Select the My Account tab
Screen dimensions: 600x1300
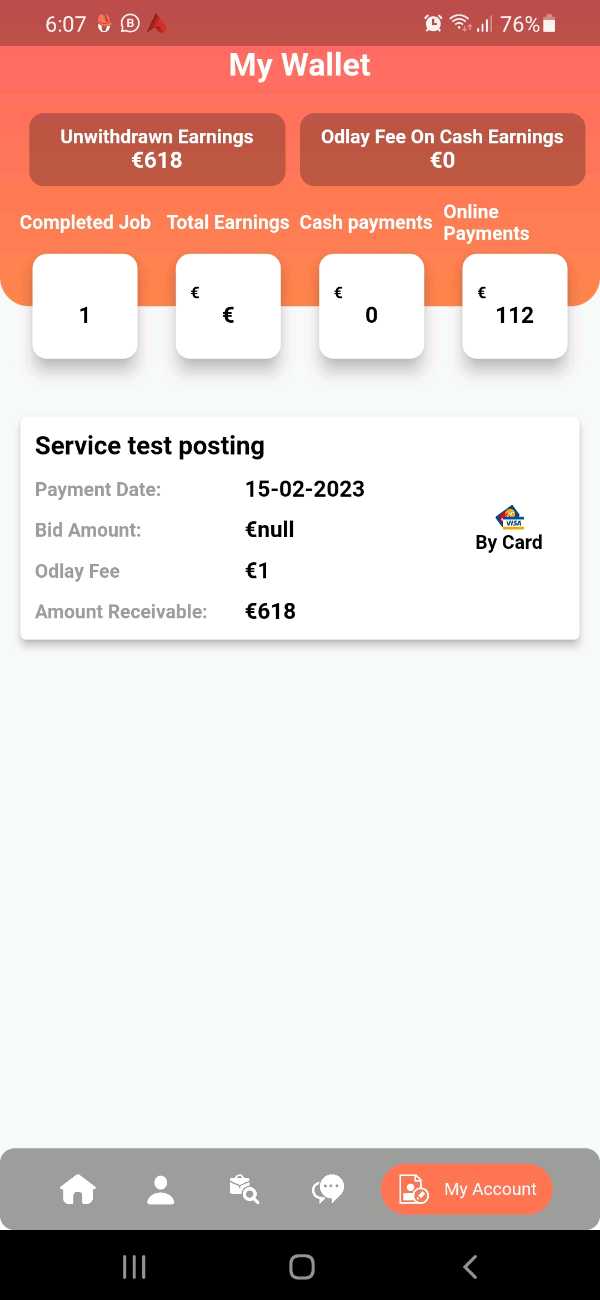(x=466, y=1189)
